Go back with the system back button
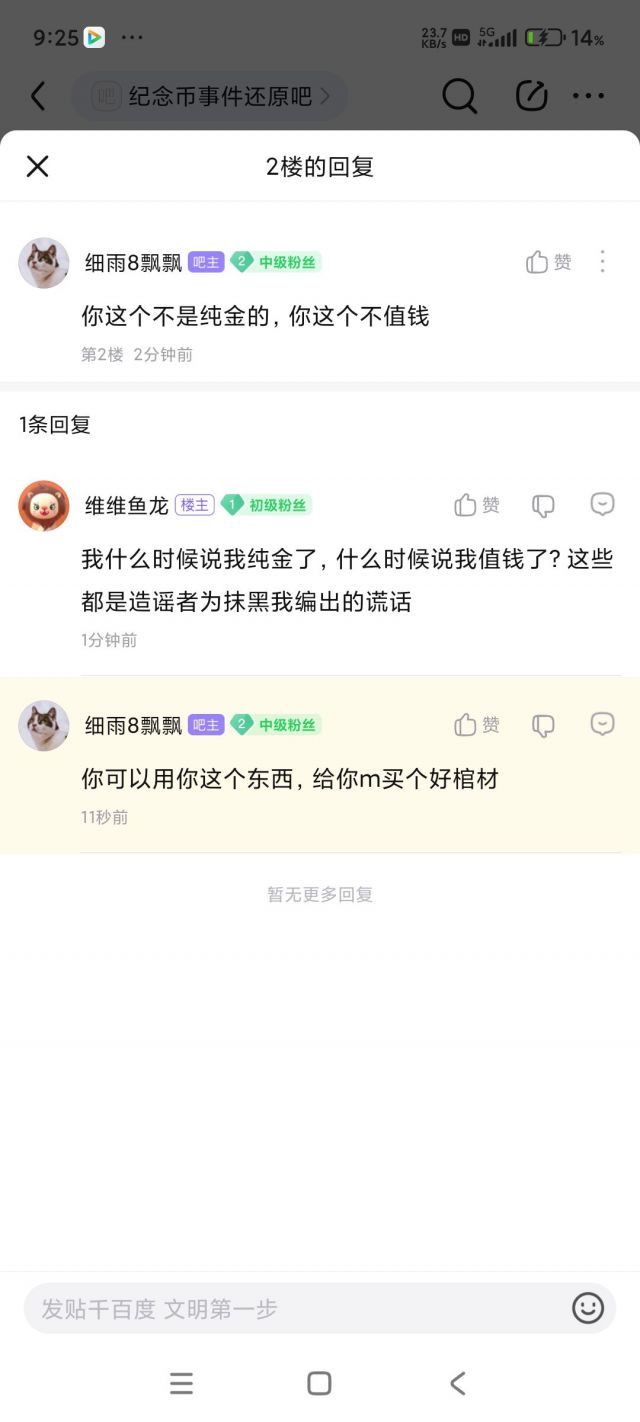Screen dimensions: 640x1422 458,1383
